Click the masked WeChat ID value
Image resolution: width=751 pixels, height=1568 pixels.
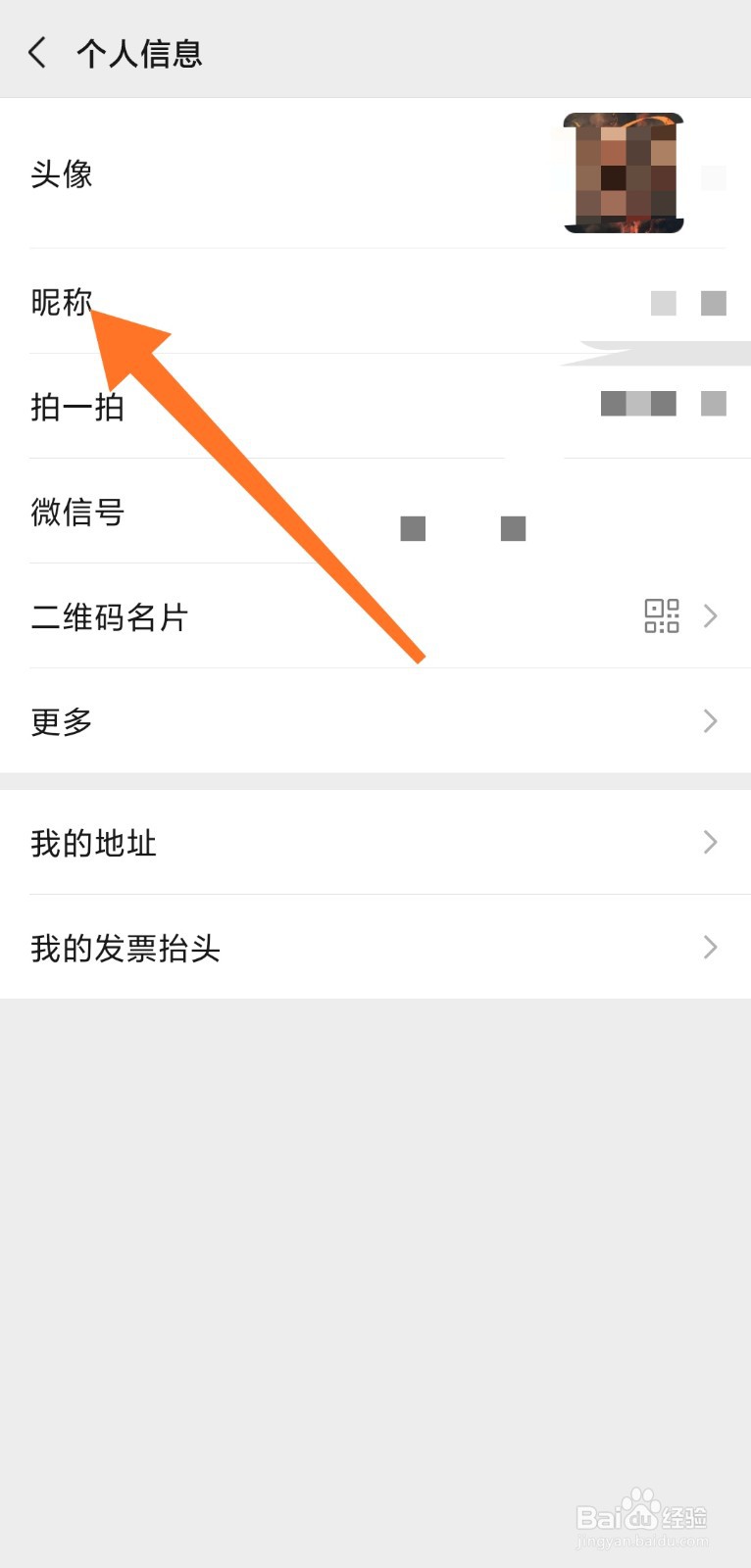[x=461, y=527]
